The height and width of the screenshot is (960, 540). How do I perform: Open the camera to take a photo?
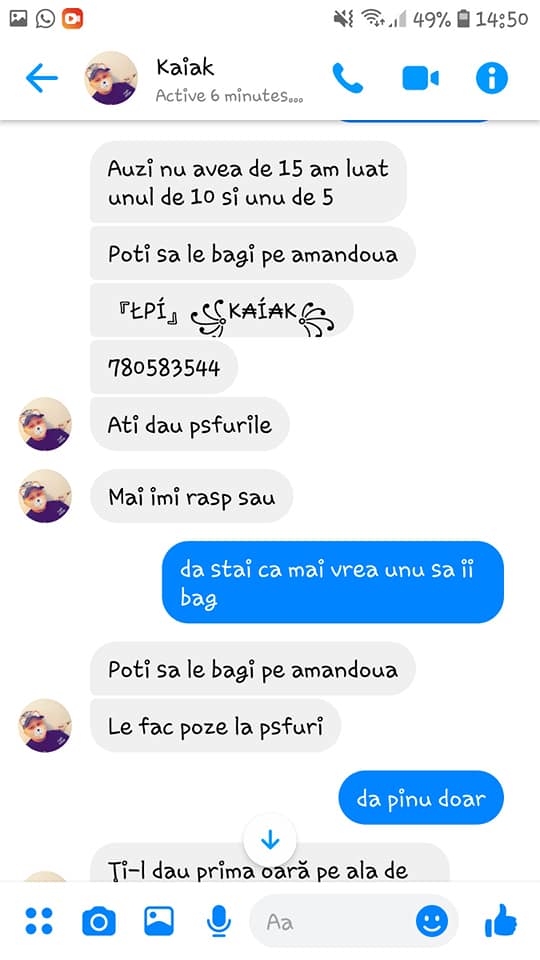99,921
